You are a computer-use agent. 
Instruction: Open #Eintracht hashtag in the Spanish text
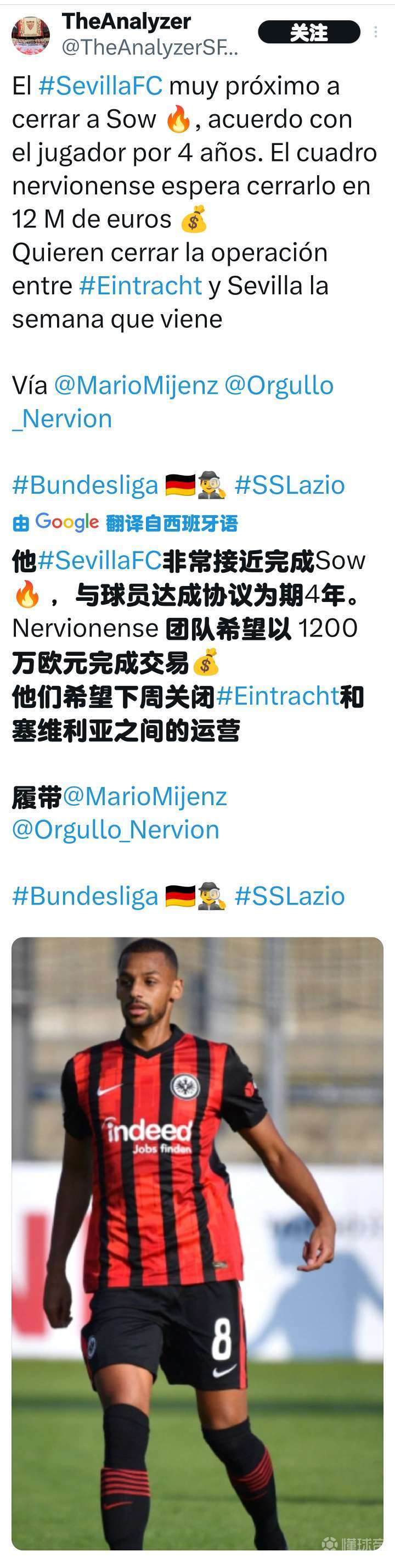140,286
